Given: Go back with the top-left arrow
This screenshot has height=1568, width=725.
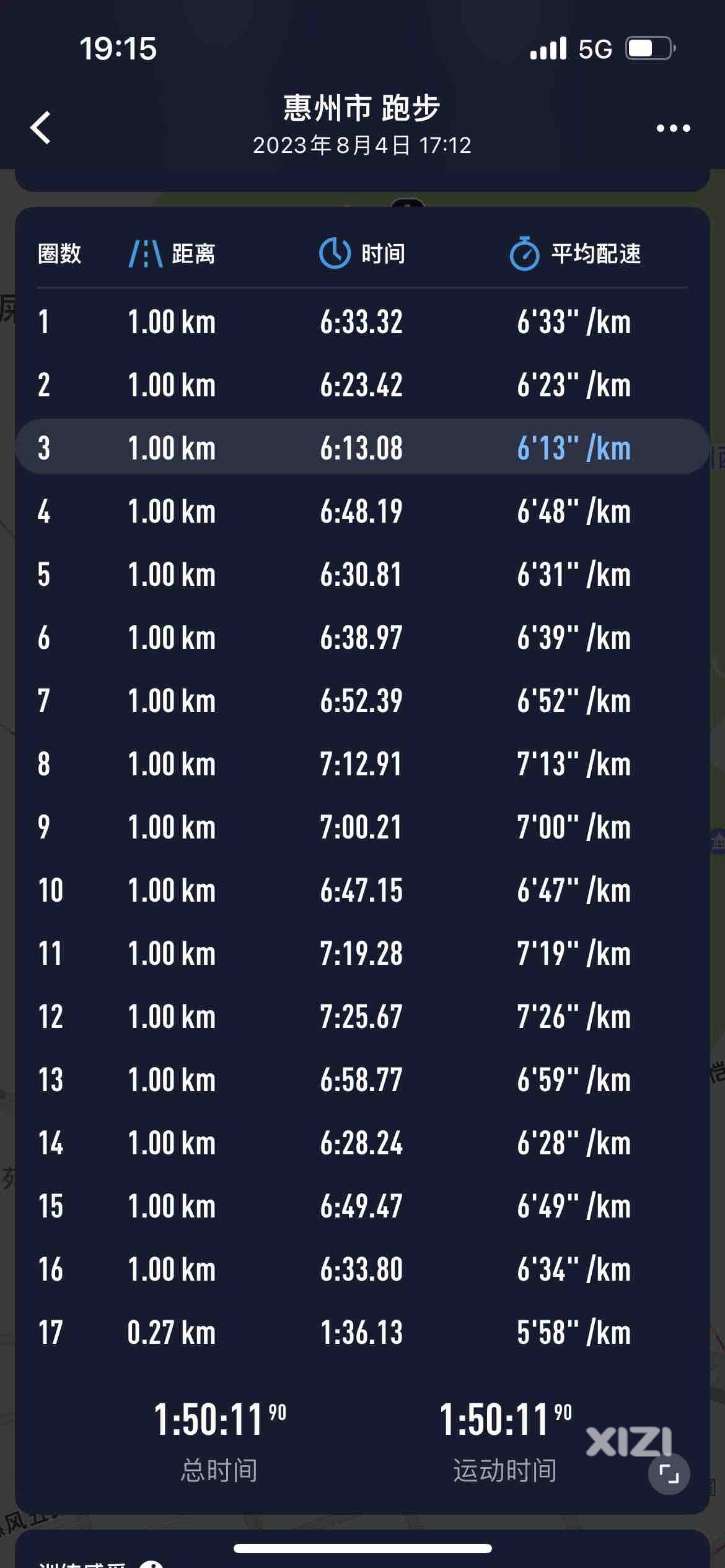Looking at the screenshot, I should click(x=41, y=128).
